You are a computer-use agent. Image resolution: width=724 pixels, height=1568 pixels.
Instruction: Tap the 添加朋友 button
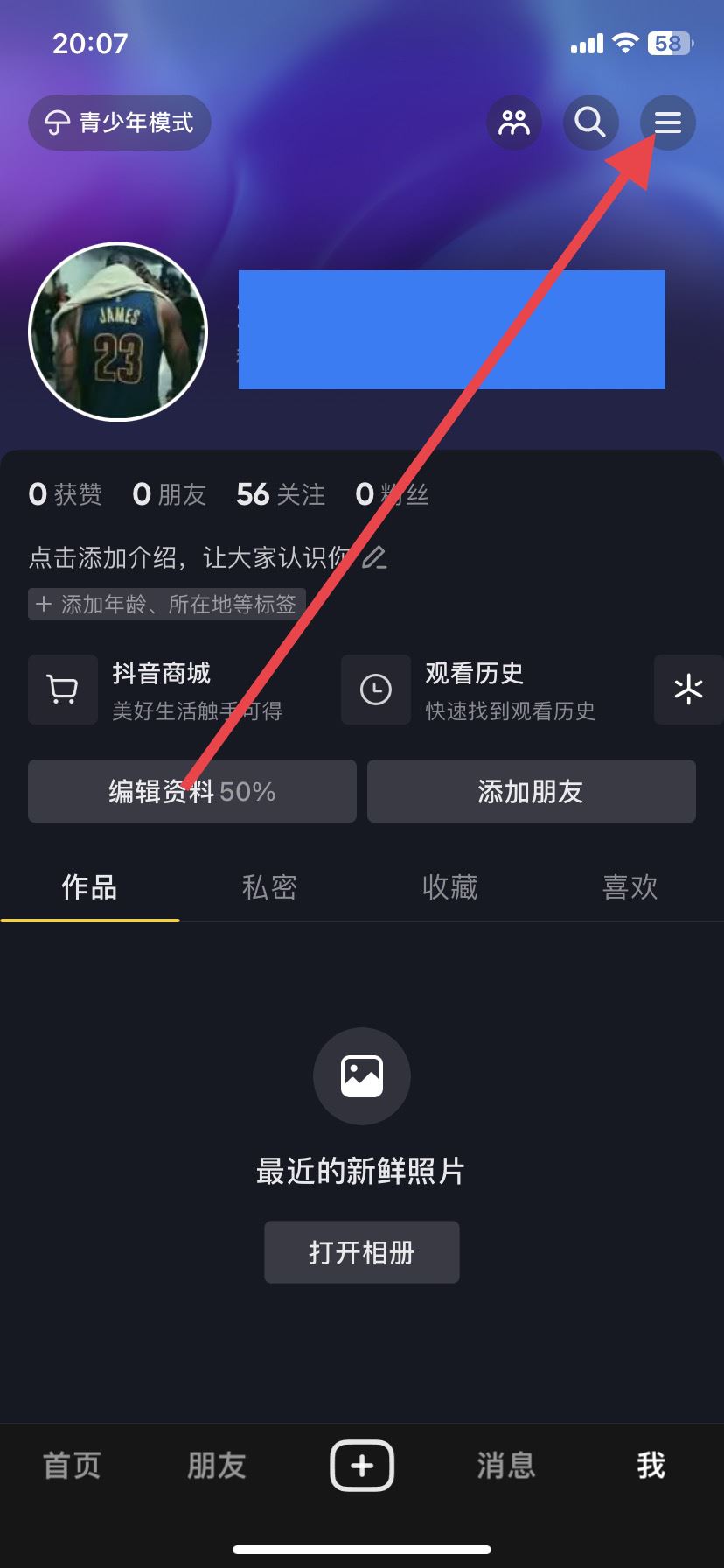531,791
